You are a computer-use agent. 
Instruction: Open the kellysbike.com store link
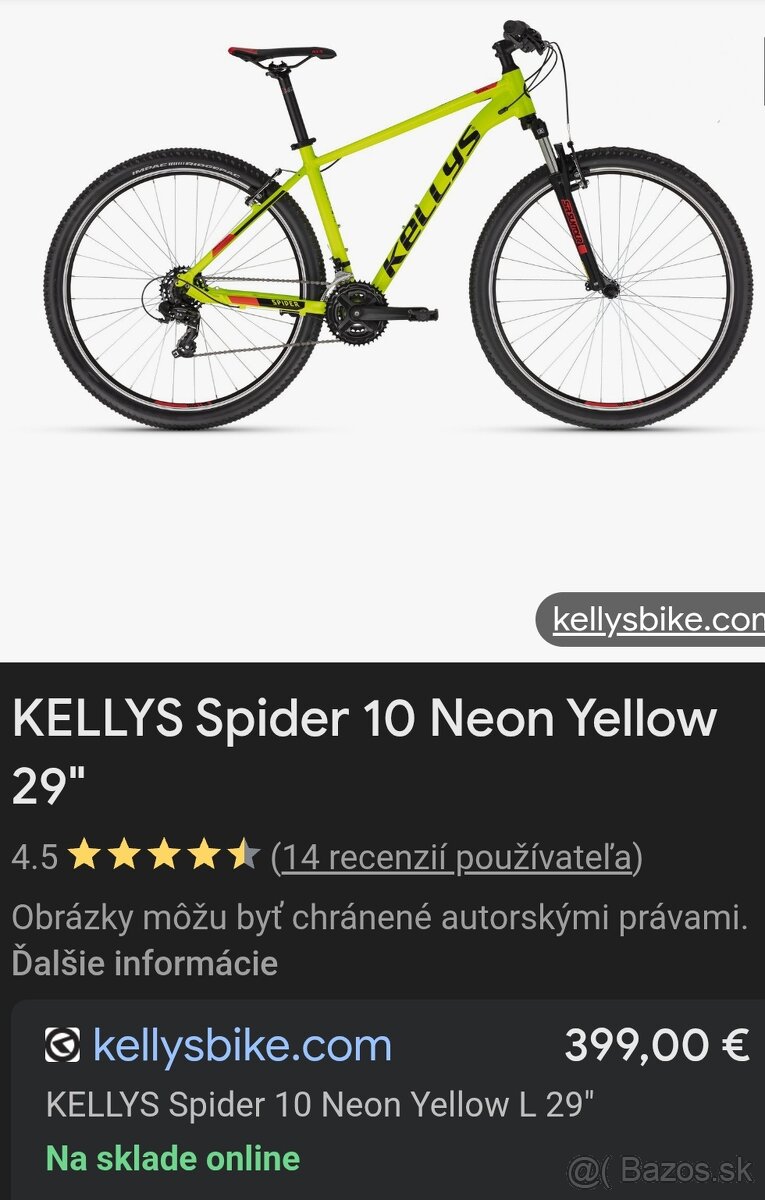(x=240, y=1048)
